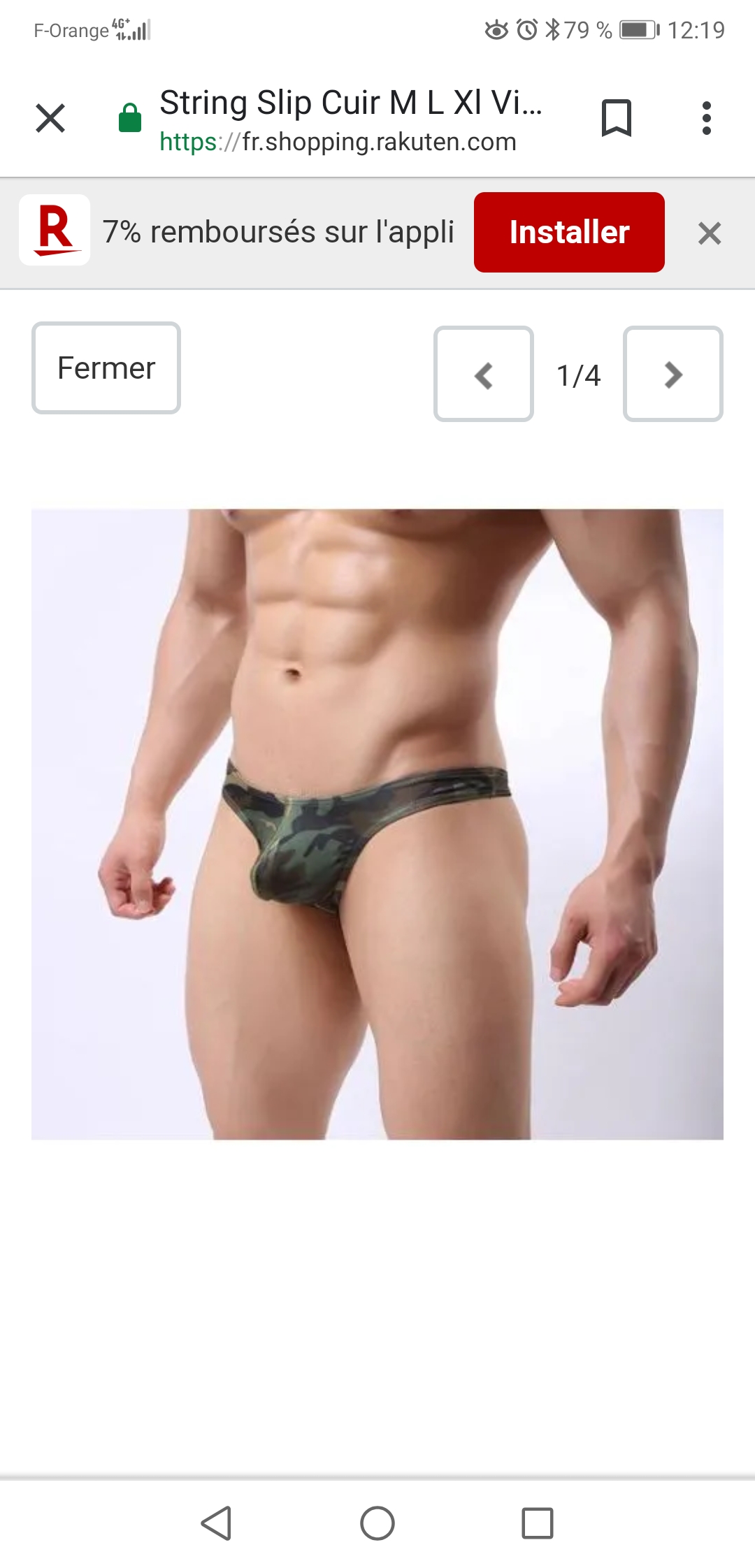This screenshot has height=1568, width=755.
Task: Close the browser custom tab
Action: (50, 118)
